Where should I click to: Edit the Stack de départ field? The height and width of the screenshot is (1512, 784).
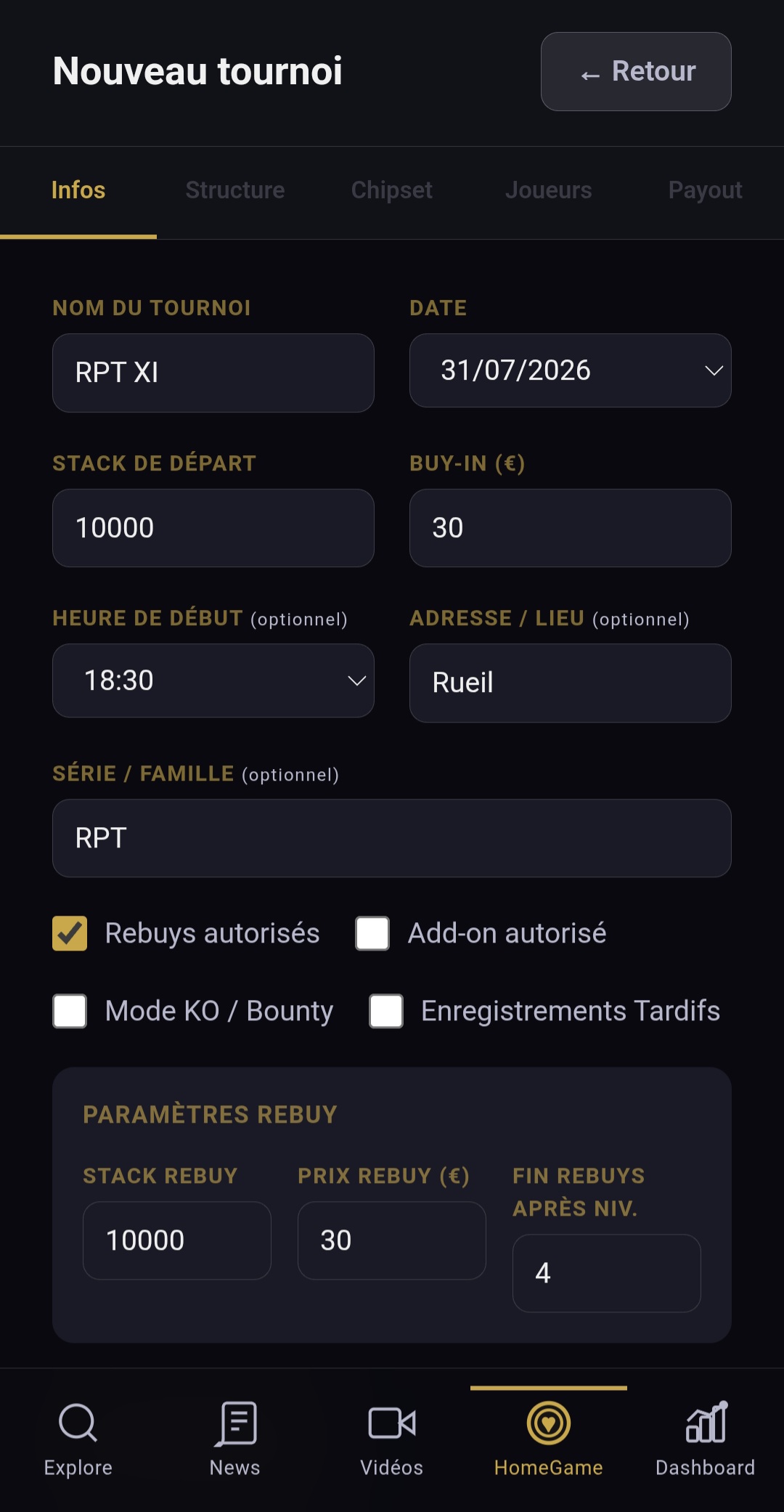213,528
